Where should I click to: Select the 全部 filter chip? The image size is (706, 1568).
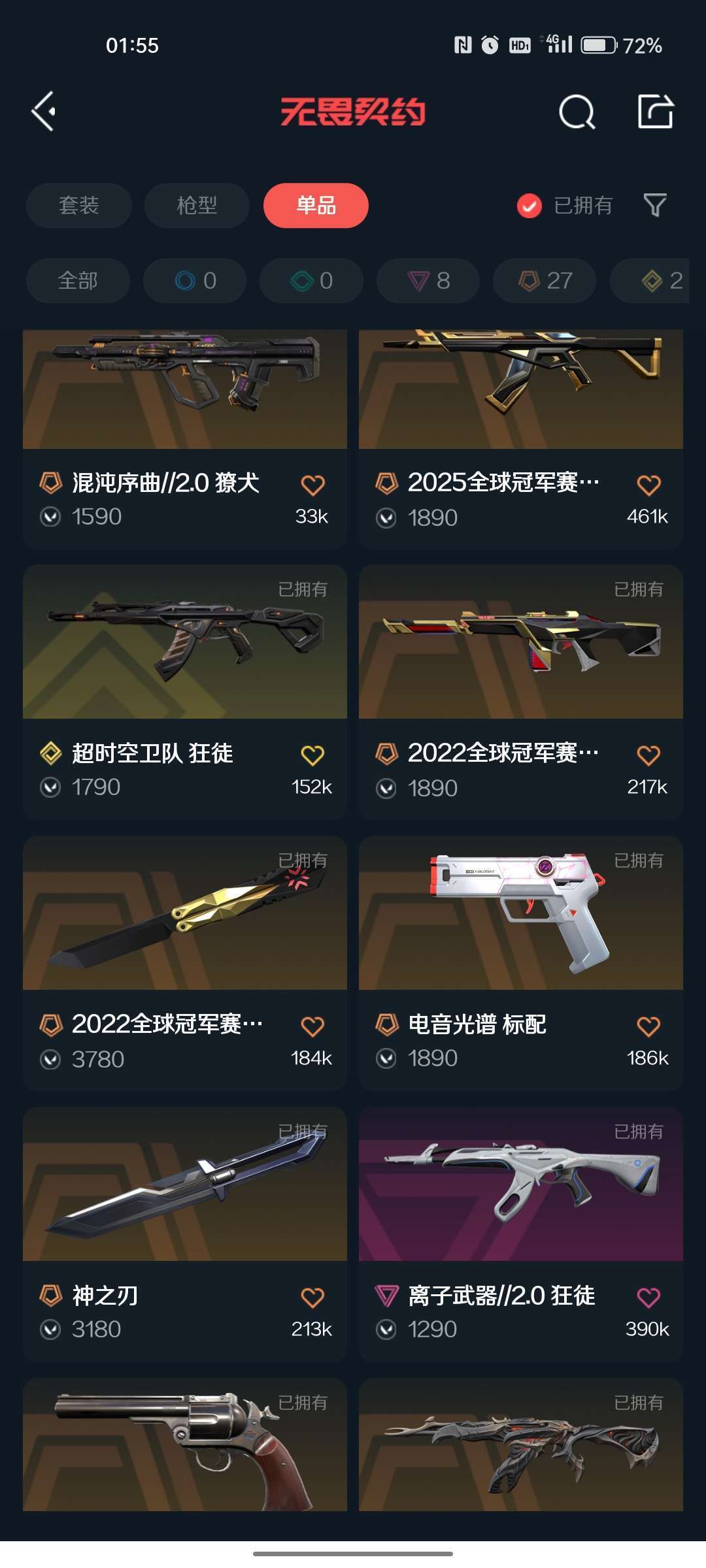coord(78,280)
